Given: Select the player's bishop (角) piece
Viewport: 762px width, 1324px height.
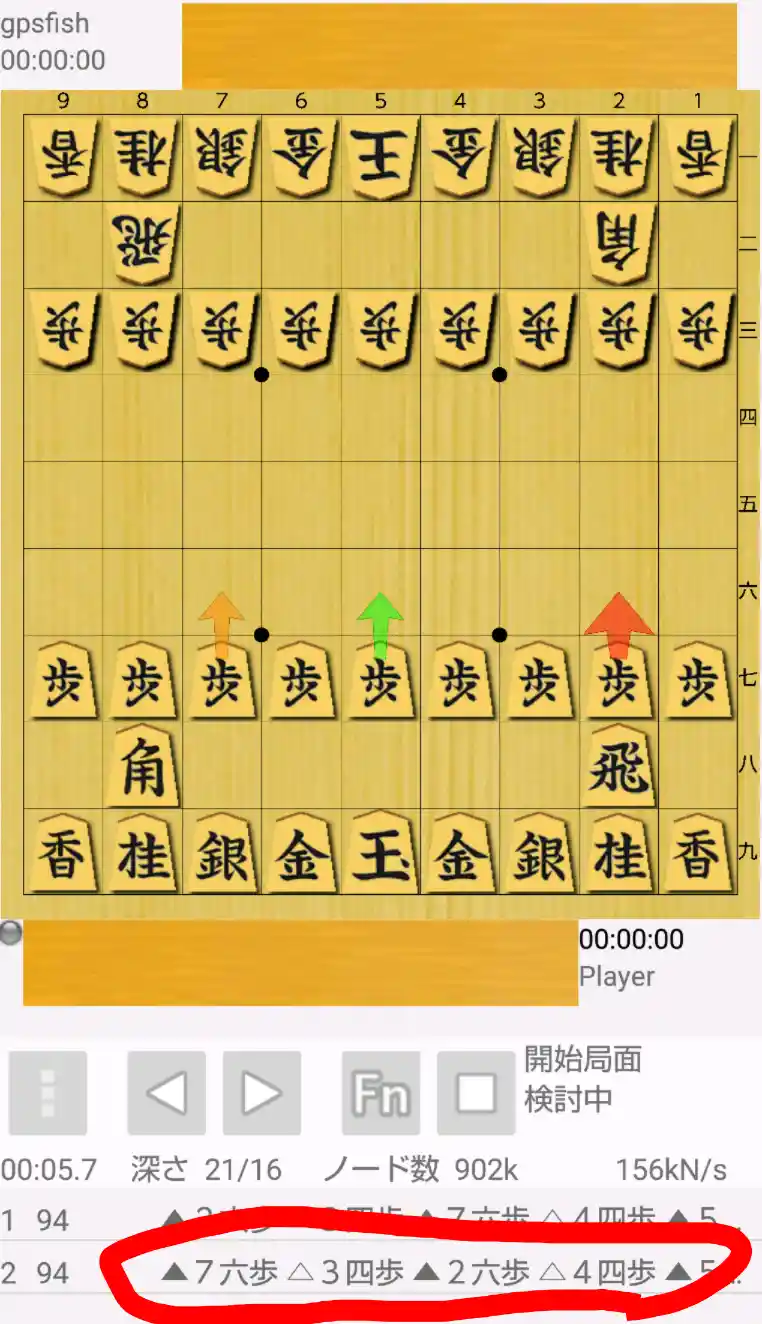Looking at the screenshot, I should point(142,768).
